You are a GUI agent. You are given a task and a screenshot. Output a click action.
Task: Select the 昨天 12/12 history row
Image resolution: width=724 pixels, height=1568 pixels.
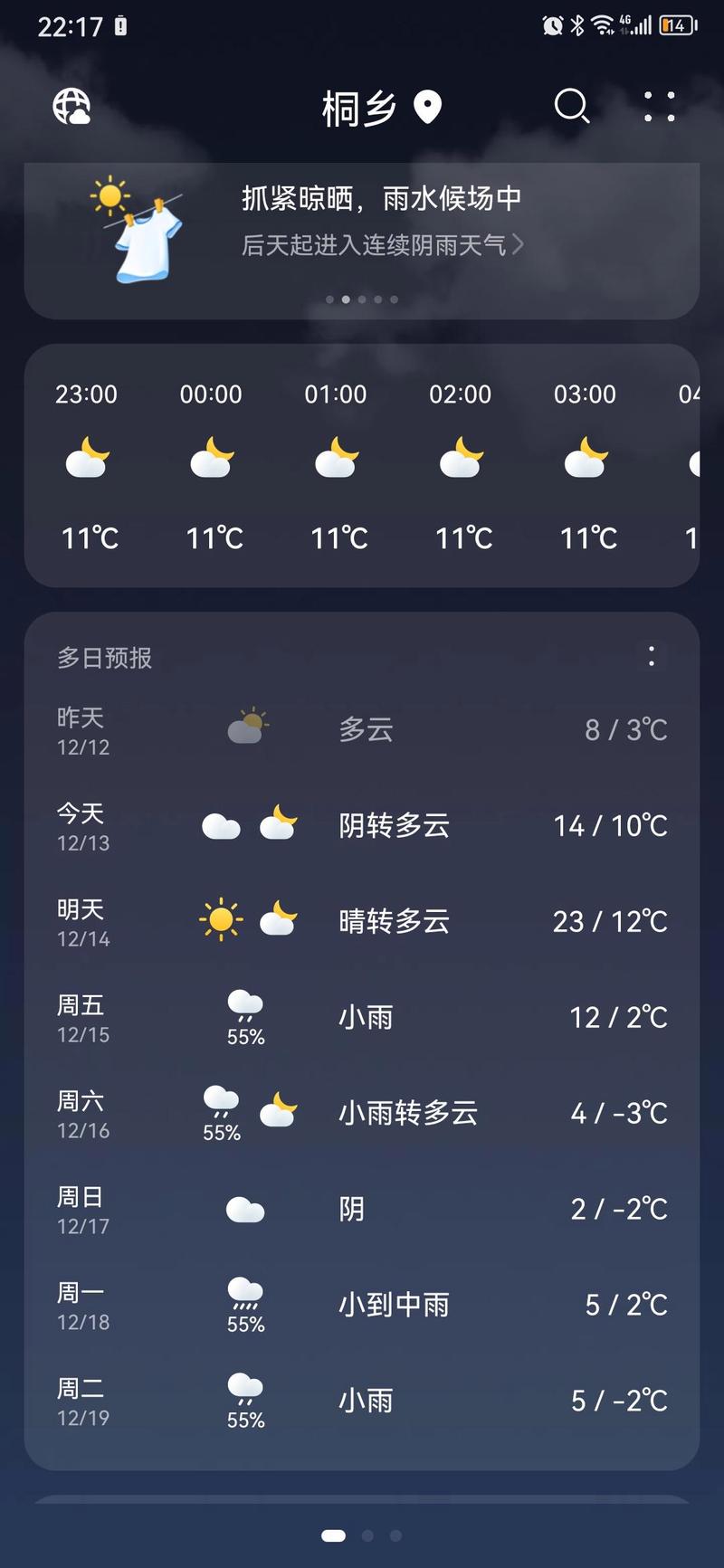[362, 729]
